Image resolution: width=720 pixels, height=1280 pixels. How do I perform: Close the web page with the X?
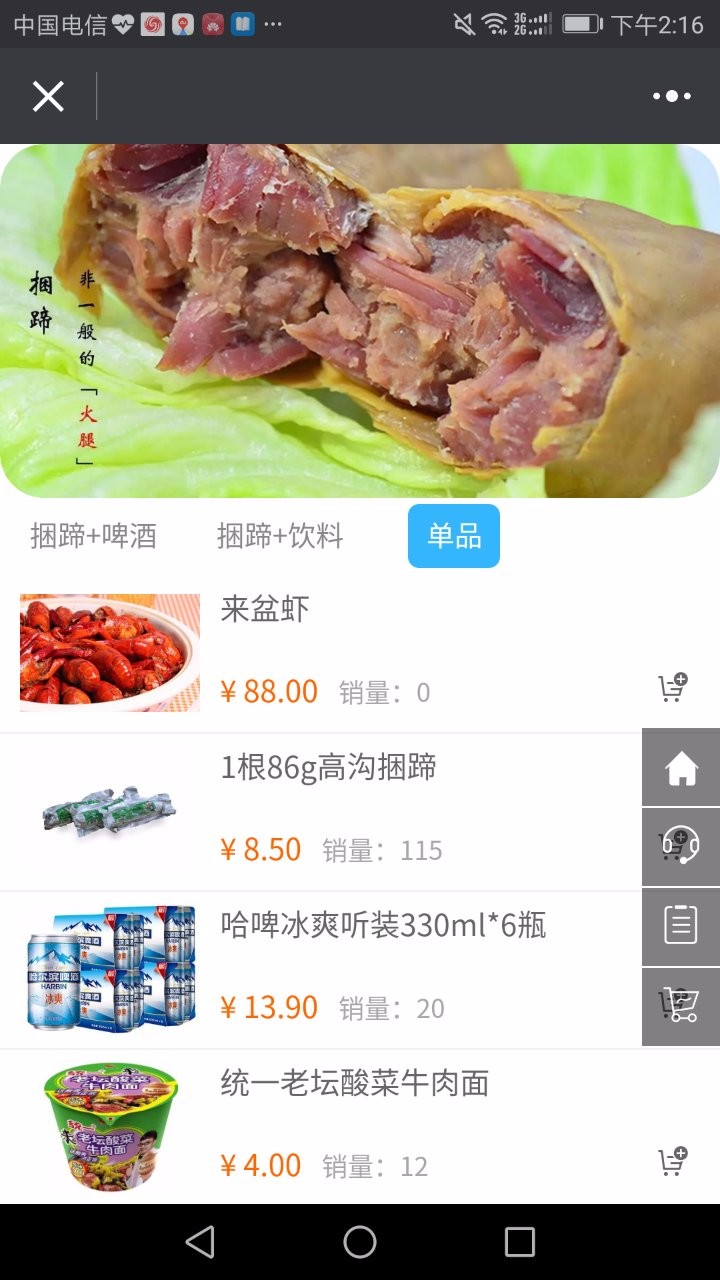click(x=48, y=96)
